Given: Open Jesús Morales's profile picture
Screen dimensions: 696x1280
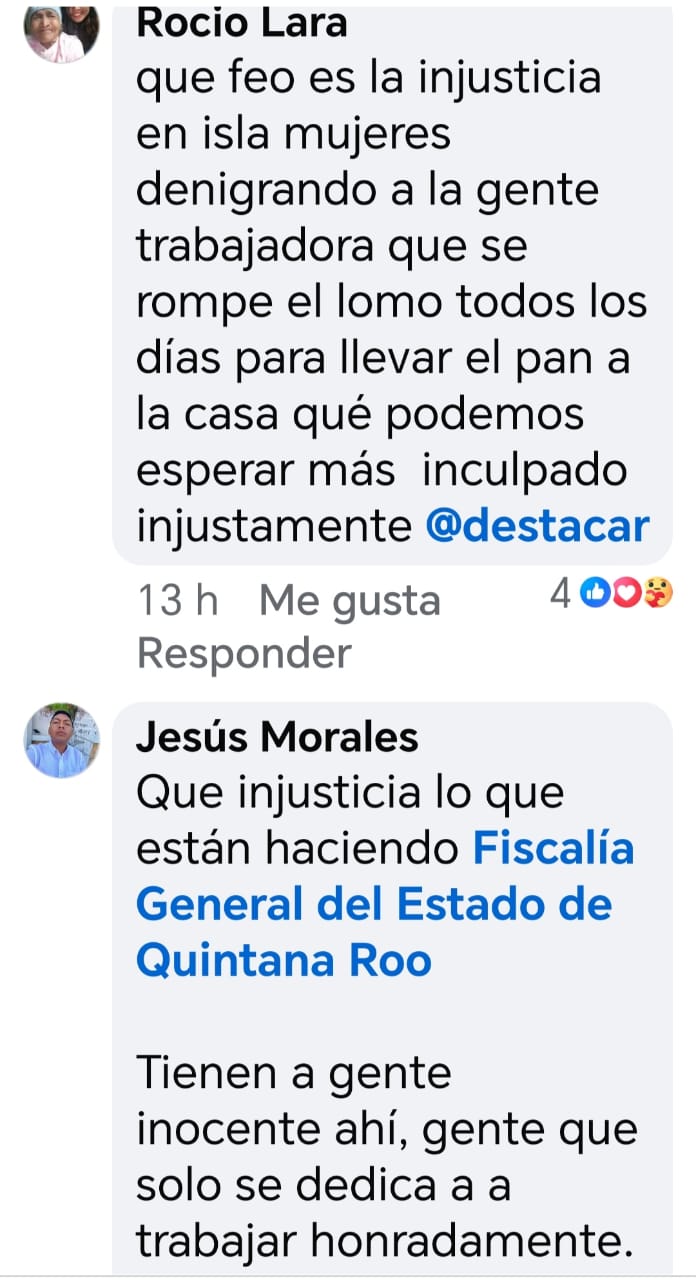Looking at the screenshot, I should tap(62, 741).
